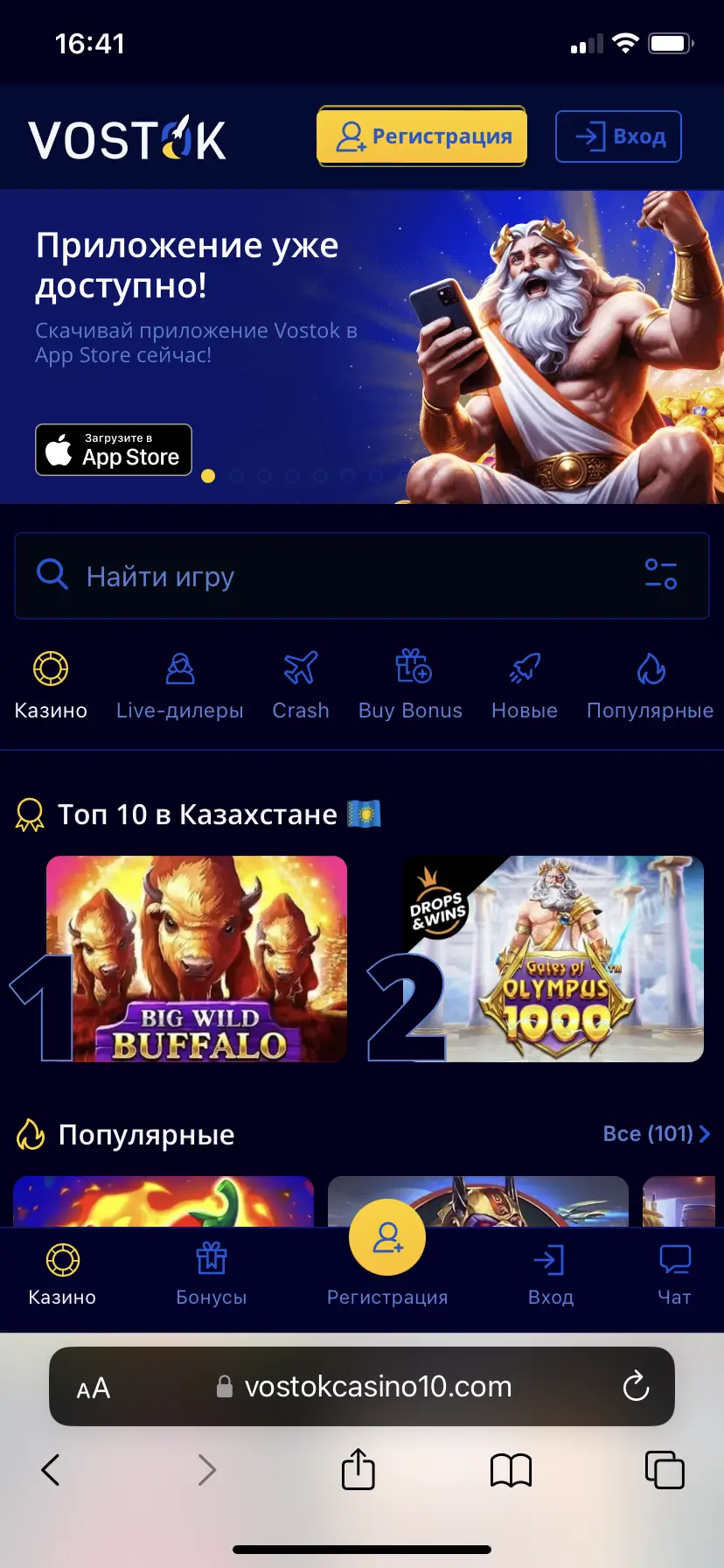724x1568 pixels.
Task: Open Чат support in bottom navigation
Action: [x=674, y=1274]
